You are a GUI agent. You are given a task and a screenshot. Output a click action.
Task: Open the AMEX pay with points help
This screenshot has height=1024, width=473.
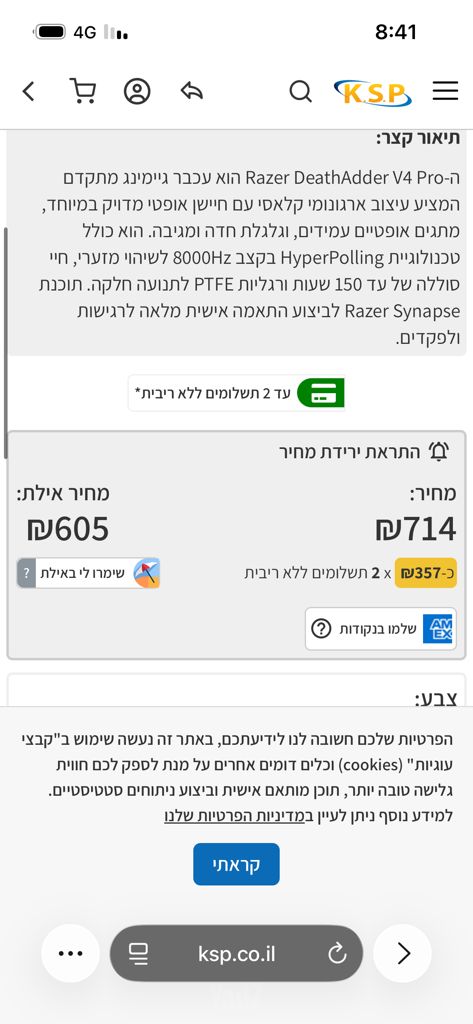click(320, 629)
